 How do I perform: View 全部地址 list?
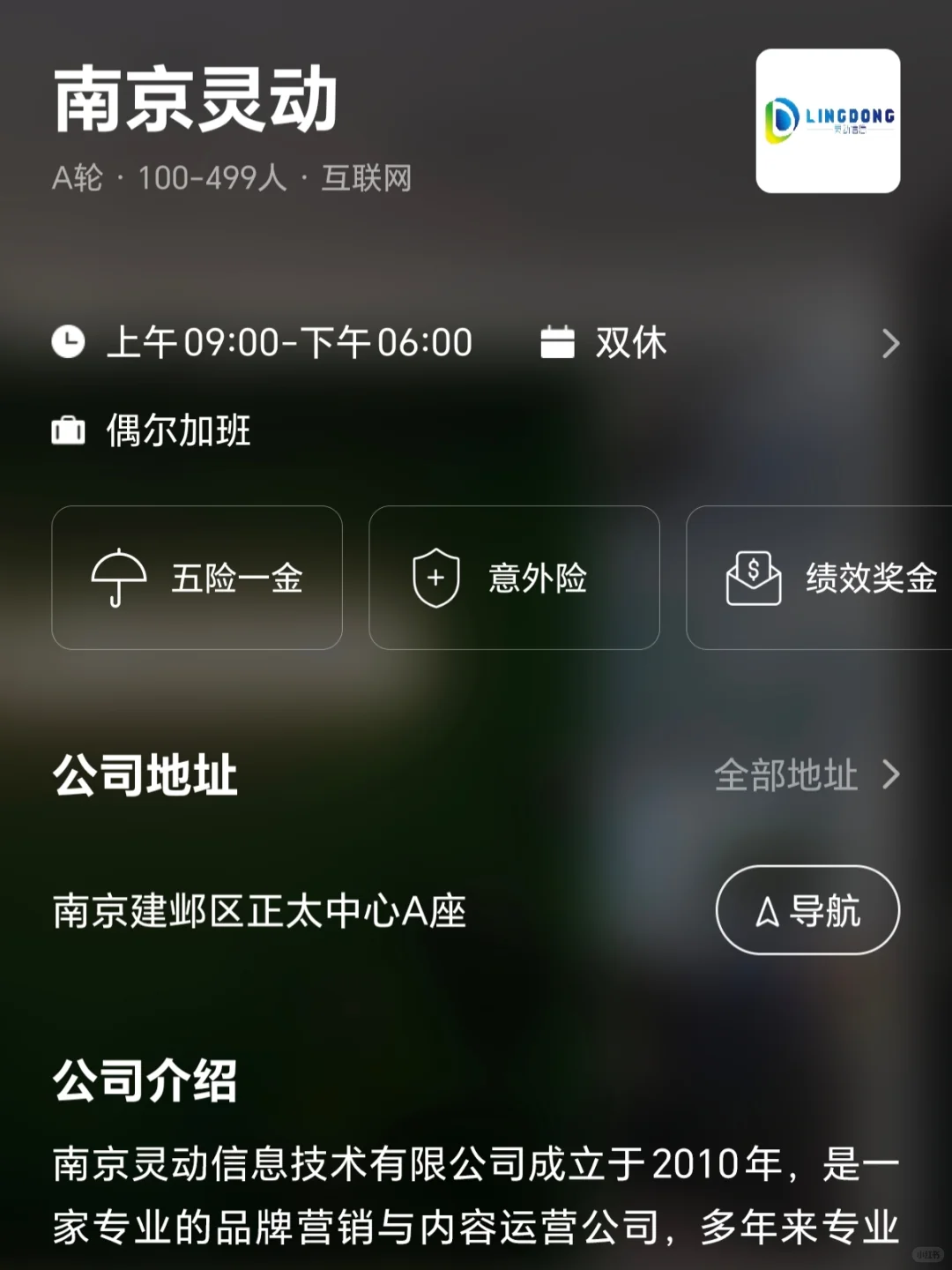pos(807,775)
